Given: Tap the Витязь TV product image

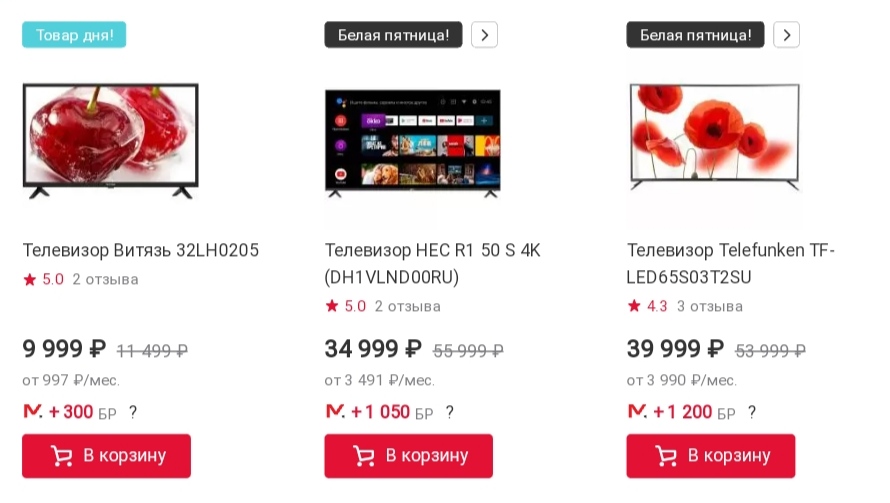Looking at the screenshot, I should tap(111, 141).
